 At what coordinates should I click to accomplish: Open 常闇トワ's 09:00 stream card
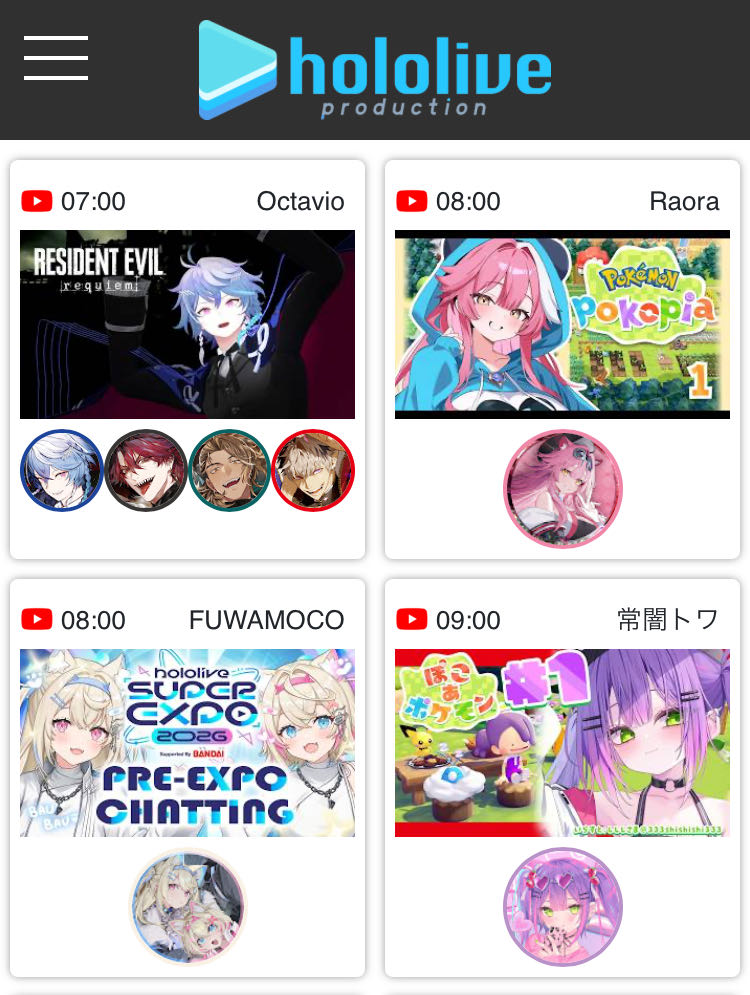(x=562, y=743)
